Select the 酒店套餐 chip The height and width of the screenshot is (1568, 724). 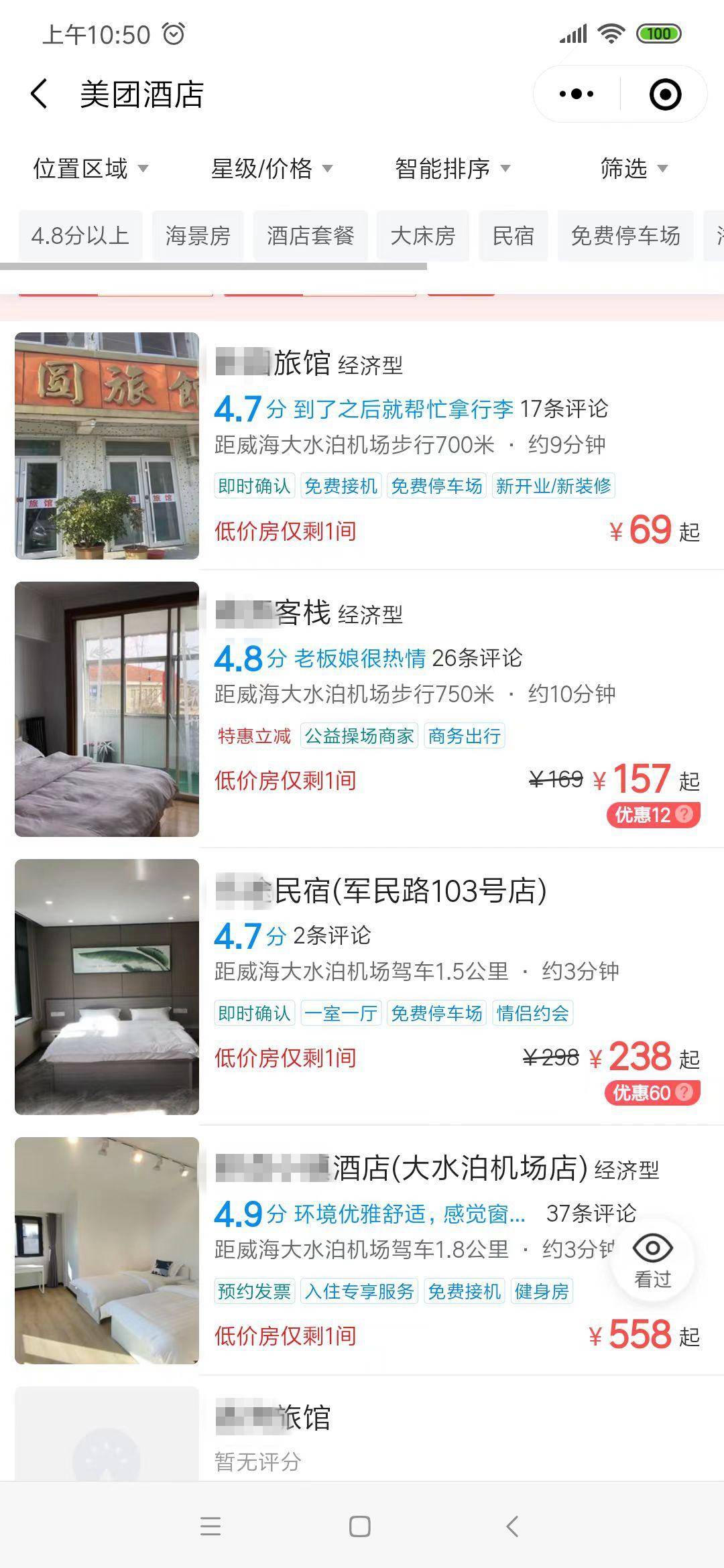(x=310, y=236)
